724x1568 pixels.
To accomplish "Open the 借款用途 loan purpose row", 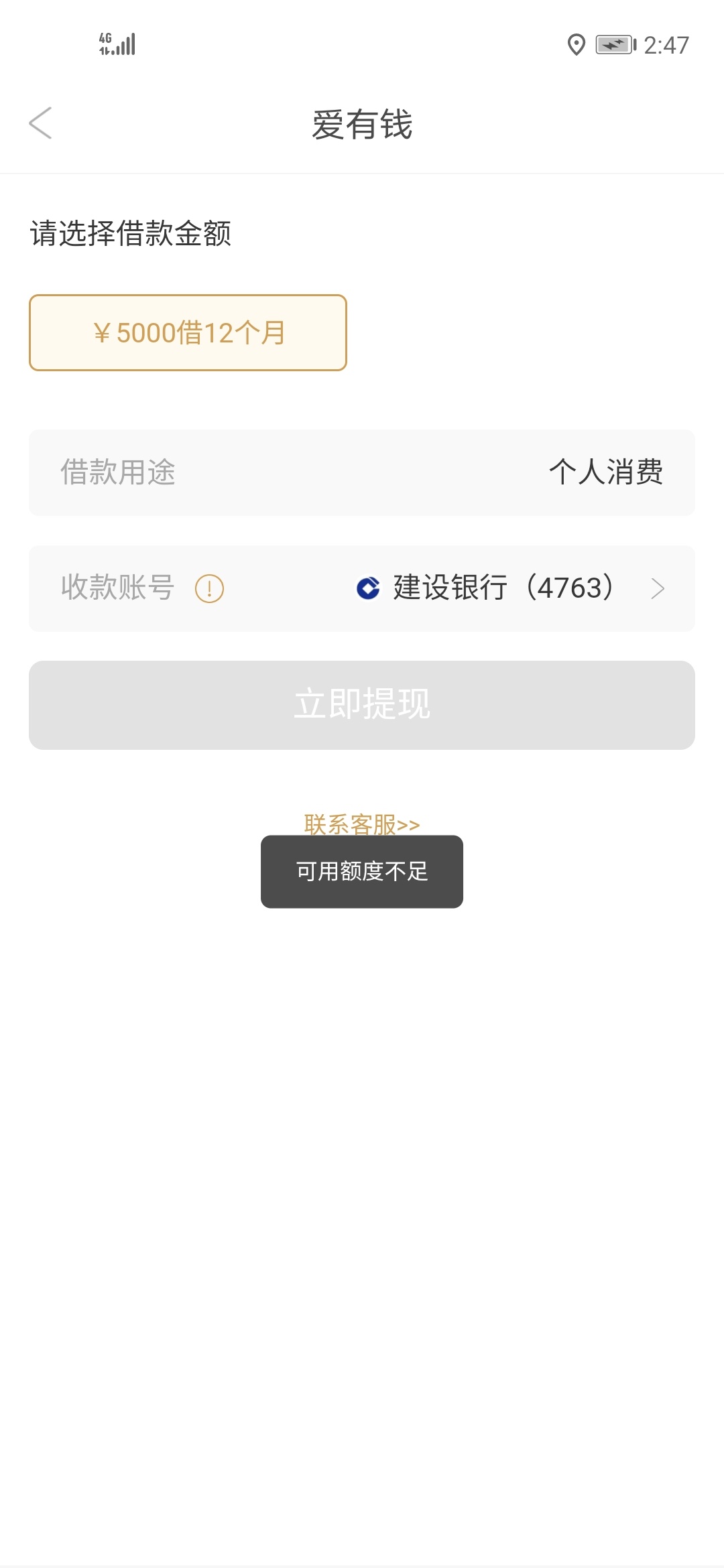I will 362,473.
